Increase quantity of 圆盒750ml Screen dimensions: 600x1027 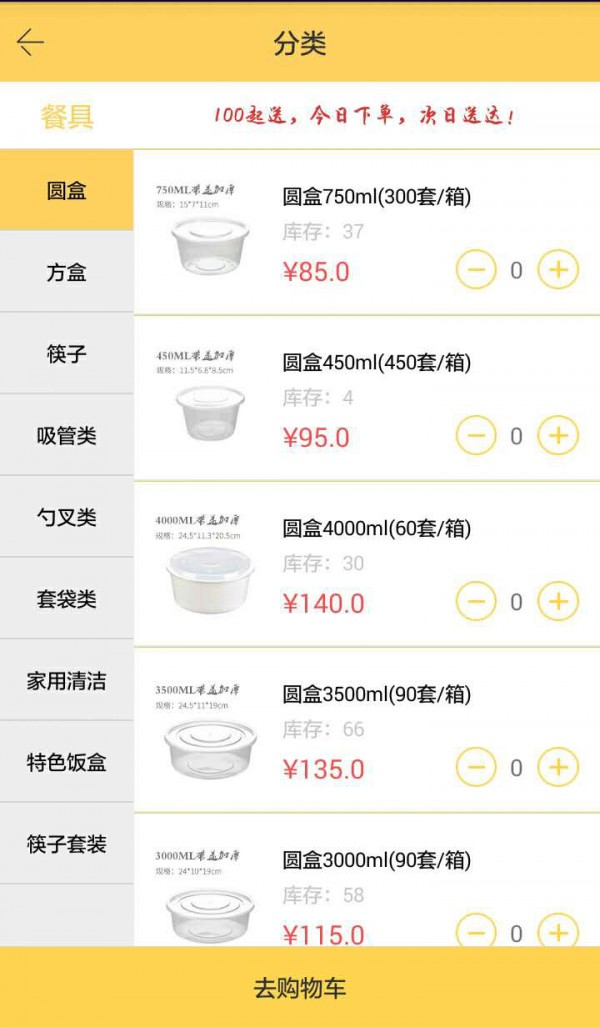(558, 269)
